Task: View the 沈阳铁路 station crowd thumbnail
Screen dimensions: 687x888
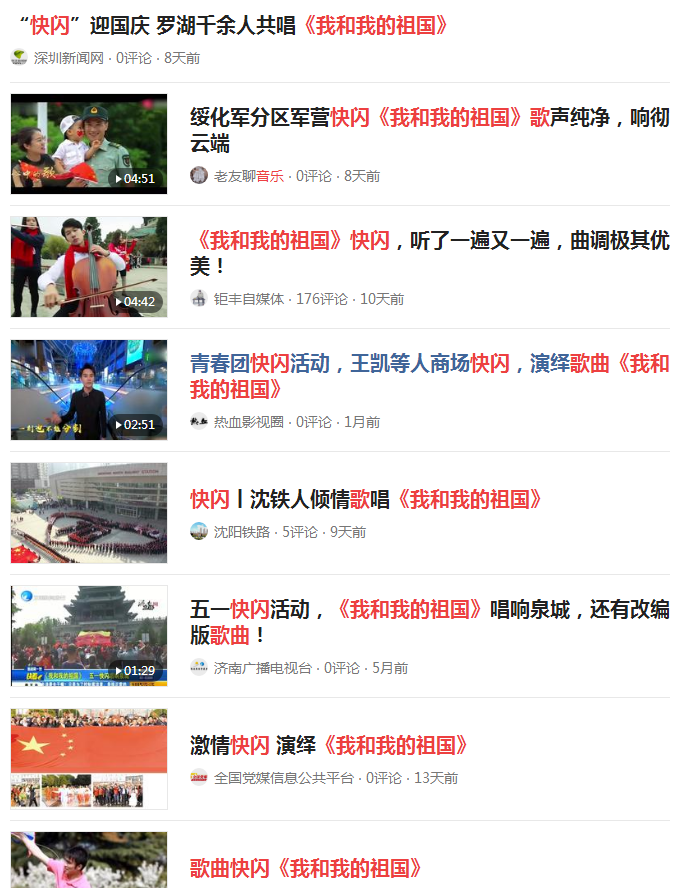Action: [89, 513]
